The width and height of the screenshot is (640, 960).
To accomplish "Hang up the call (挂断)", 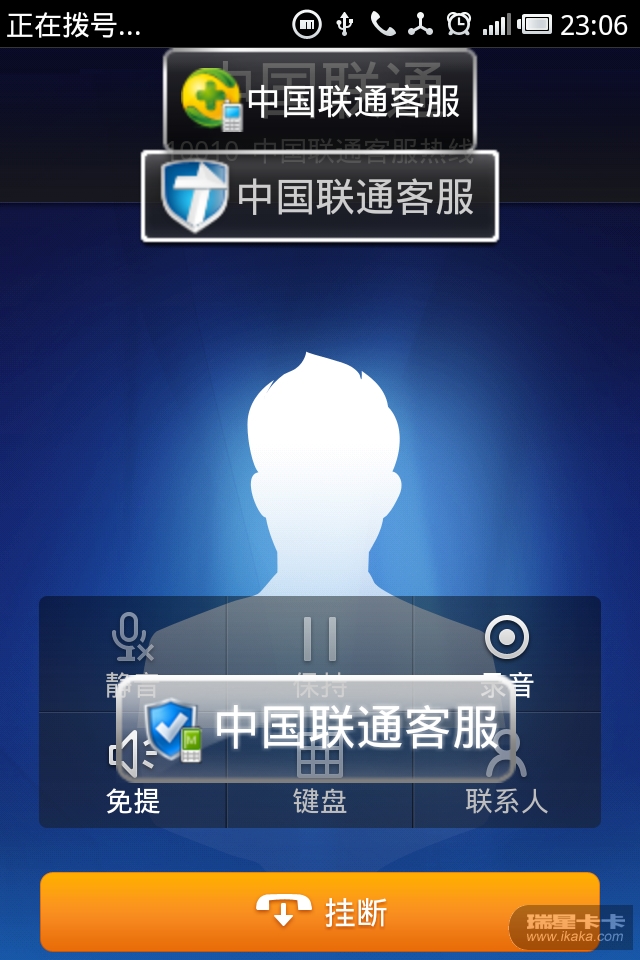I will [320, 911].
